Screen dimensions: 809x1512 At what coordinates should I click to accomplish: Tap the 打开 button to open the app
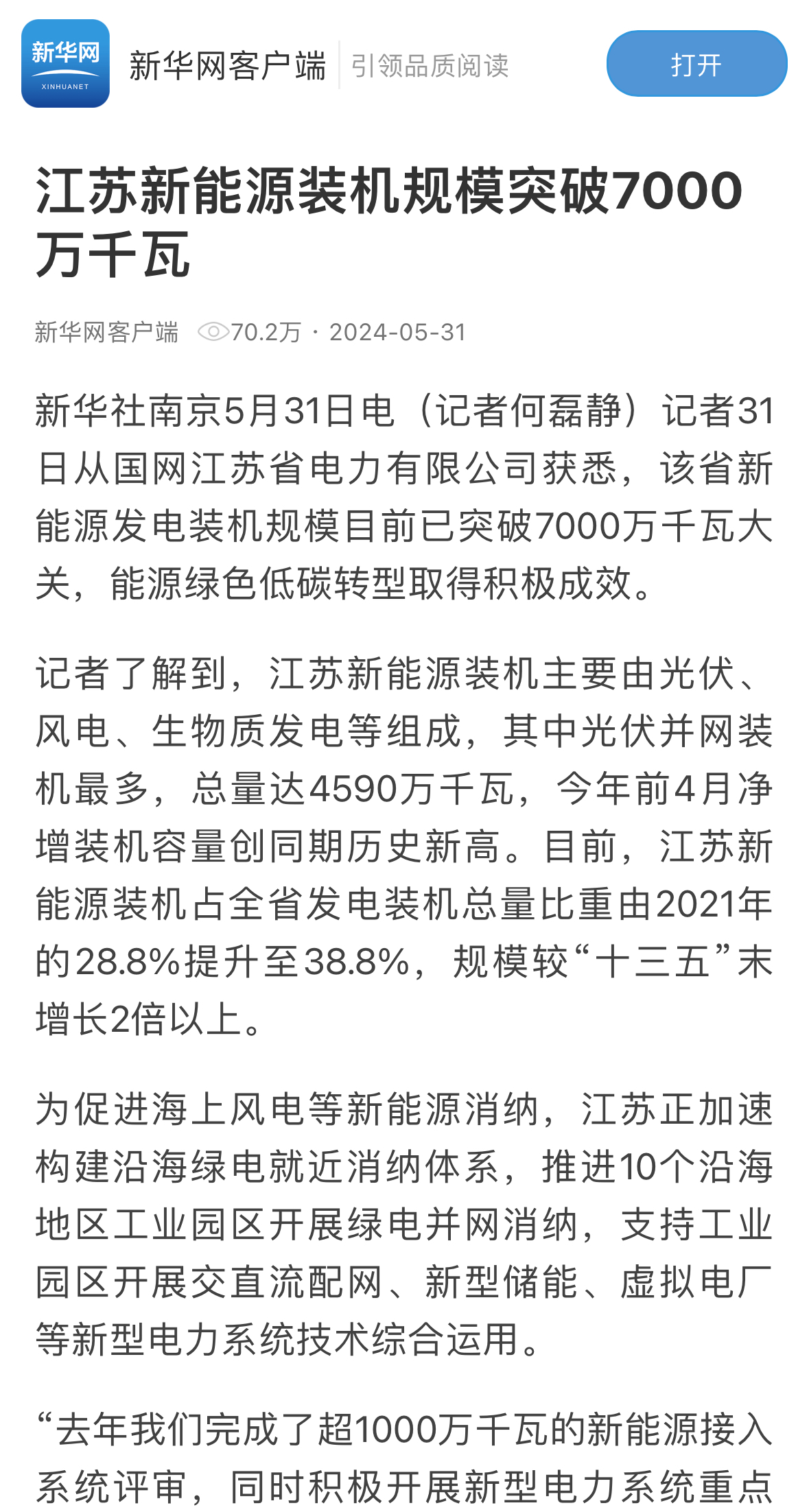[696, 64]
